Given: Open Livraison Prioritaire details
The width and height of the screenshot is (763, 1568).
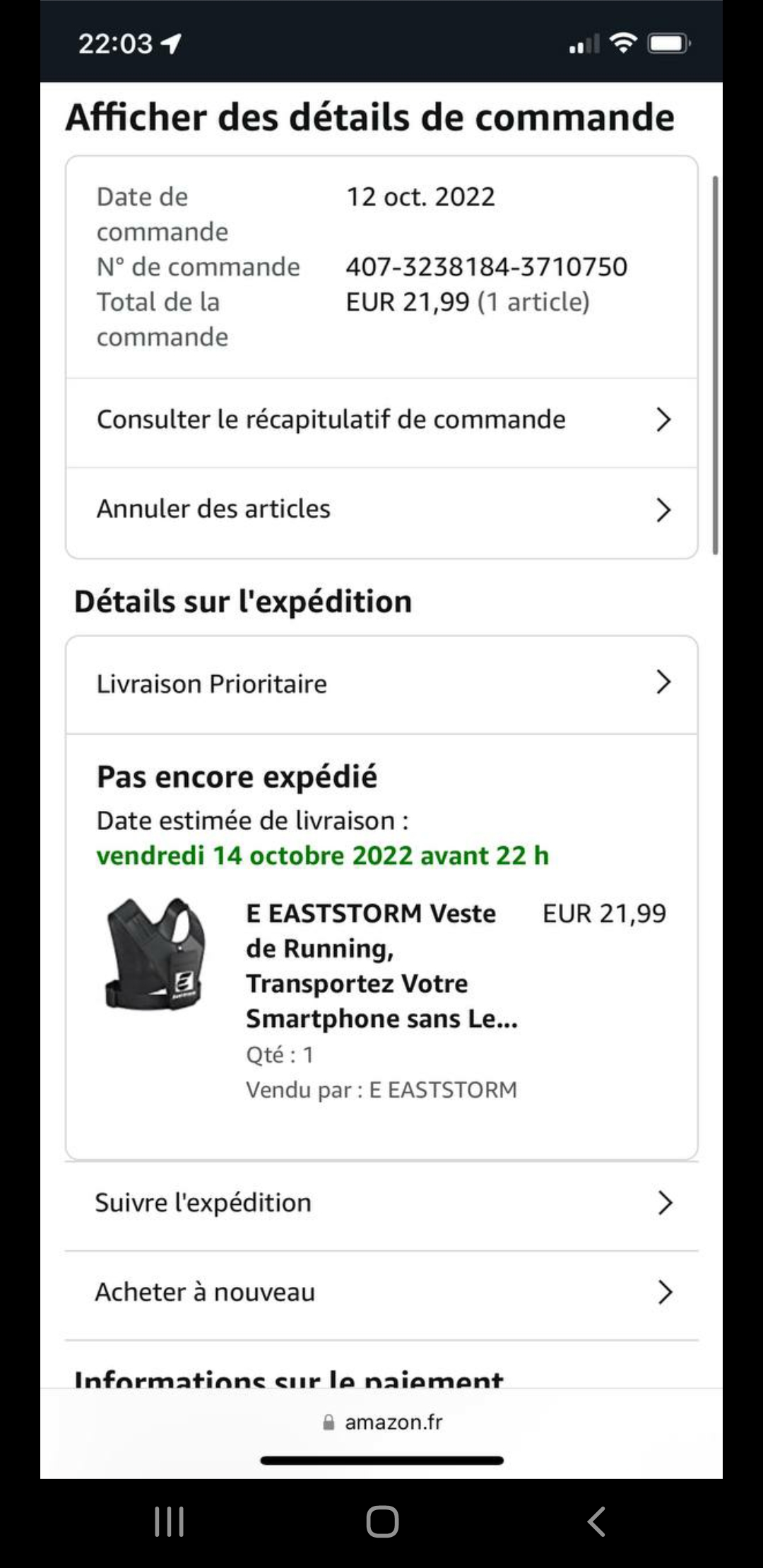Looking at the screenshot, I should pyautogui.click(x=381, y=684).
